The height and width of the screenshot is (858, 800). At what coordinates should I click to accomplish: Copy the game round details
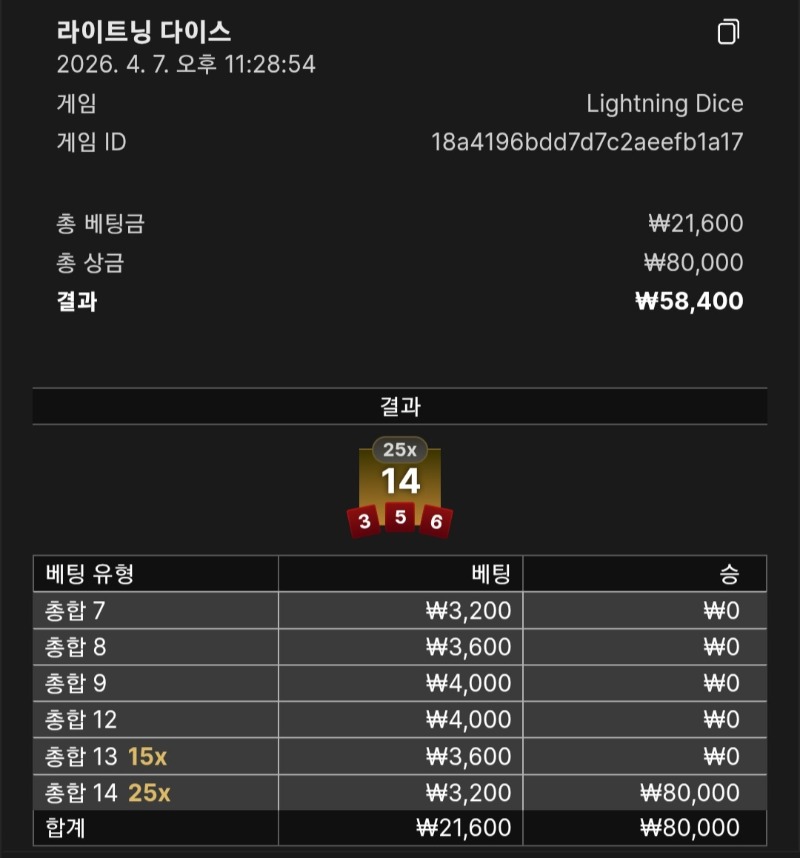(x=728, y=32)
